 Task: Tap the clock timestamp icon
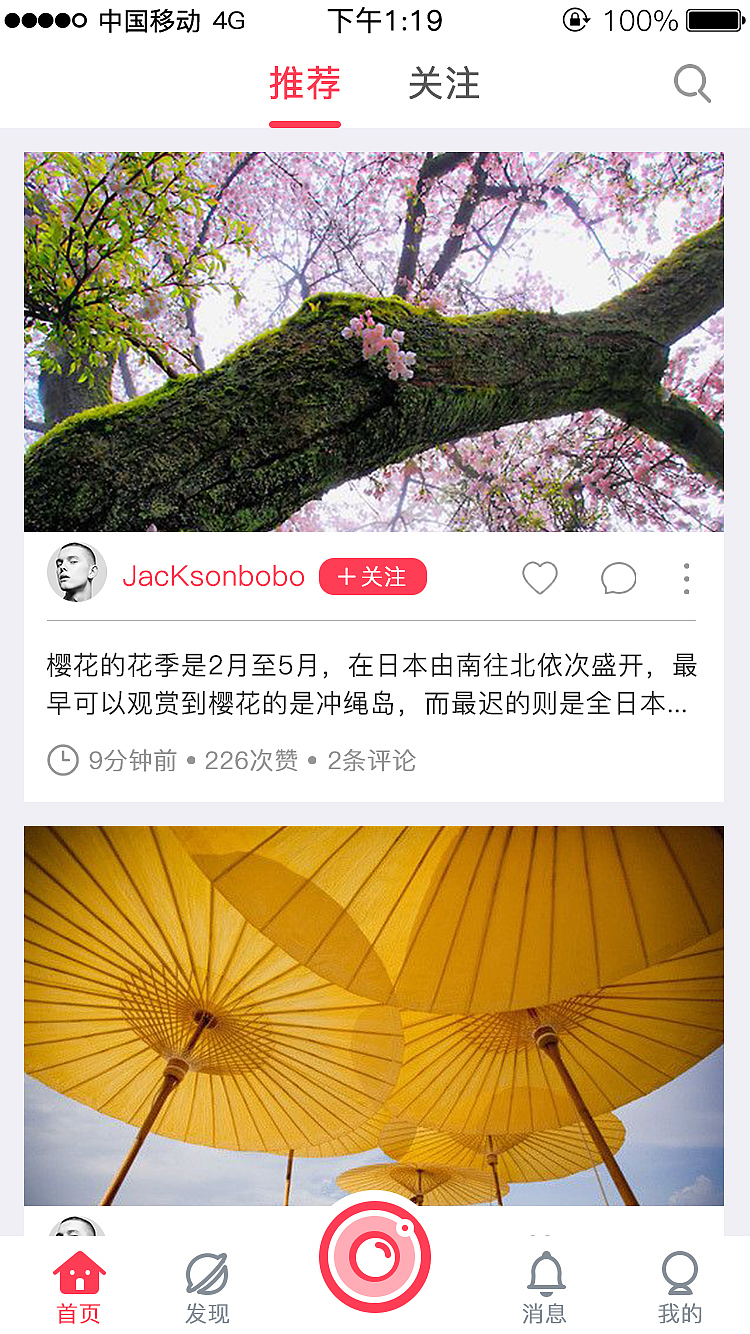(x=62, y=760)
